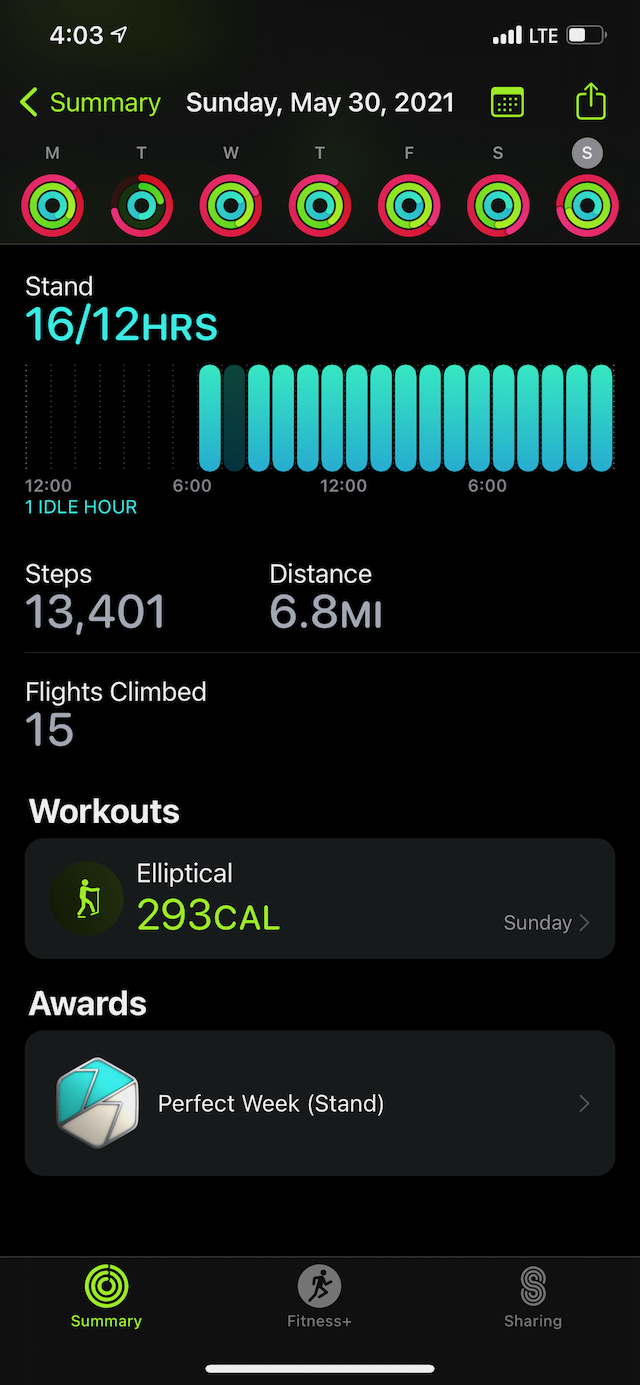Open the Perfect Week (Stand) award
The image size is (640, 1385).
click(x=320, y=1103)
